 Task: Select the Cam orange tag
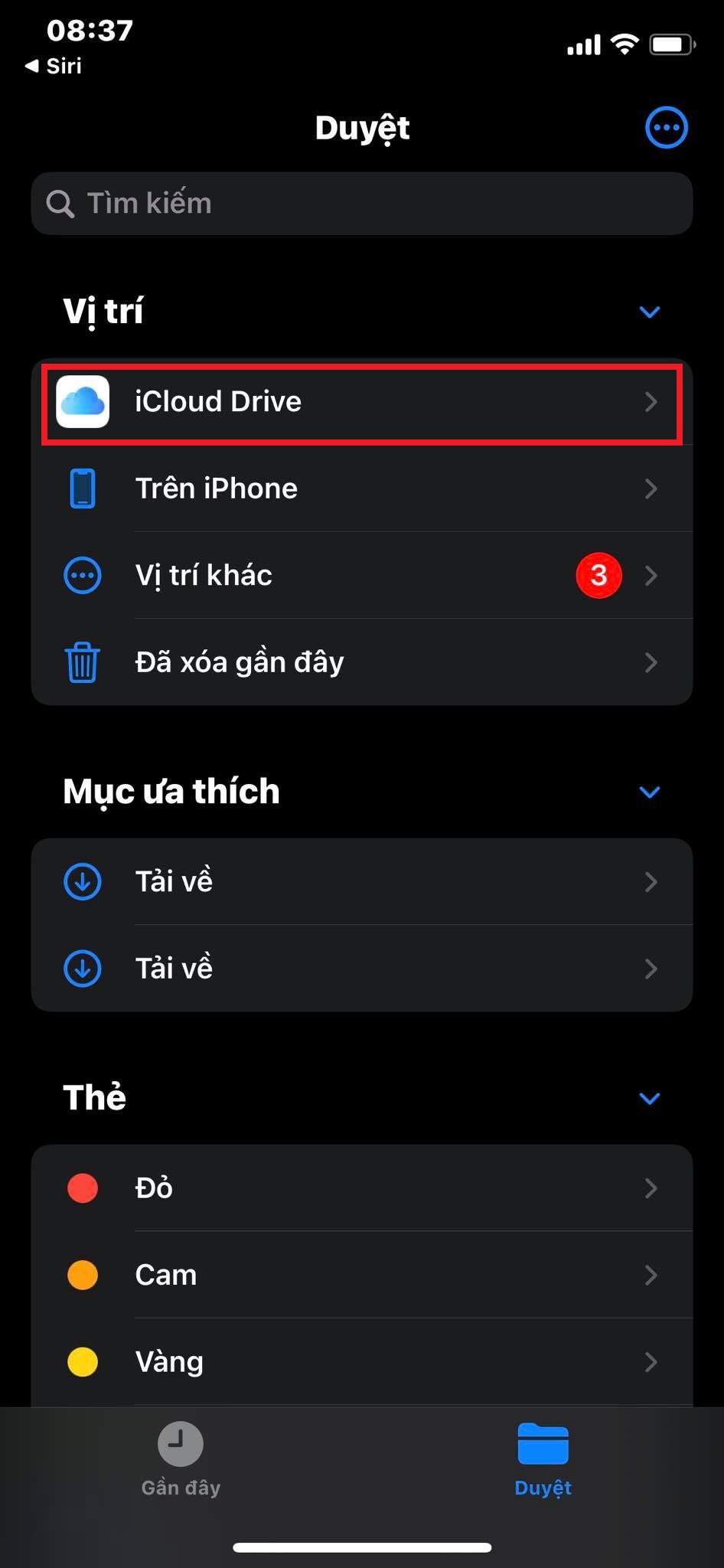point(362,1275)
